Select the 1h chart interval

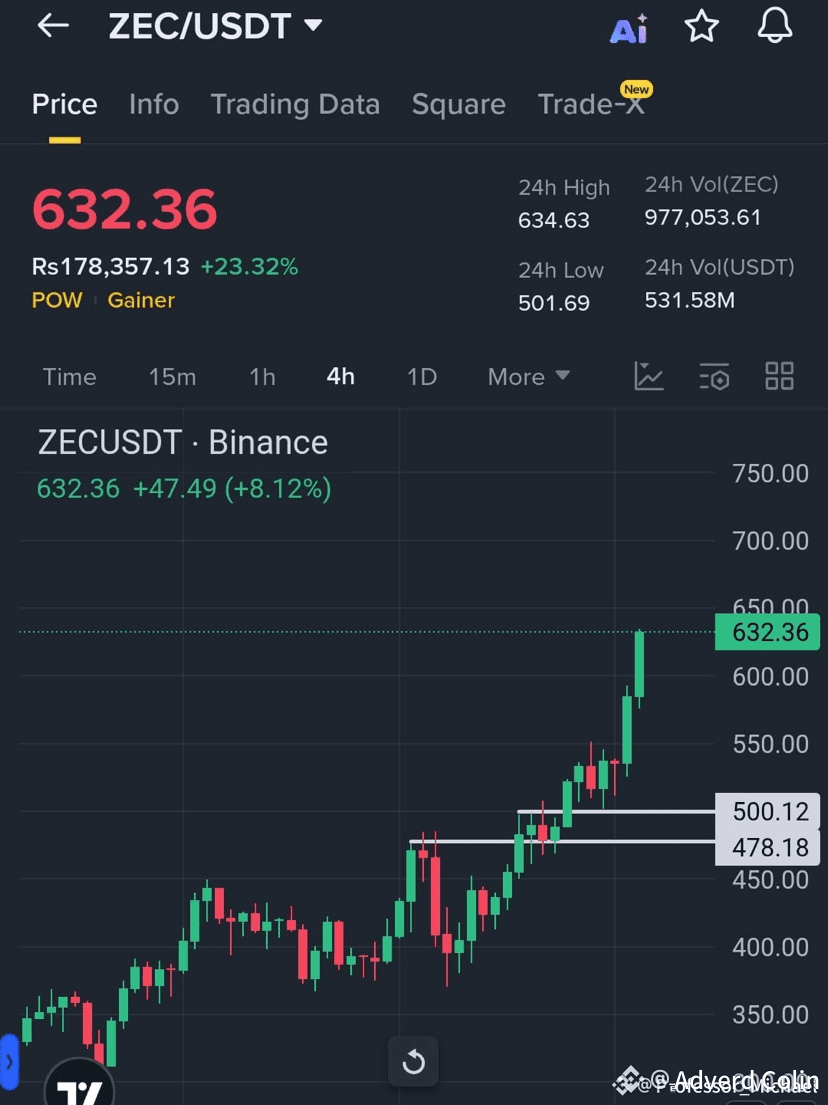click(262, 377)
